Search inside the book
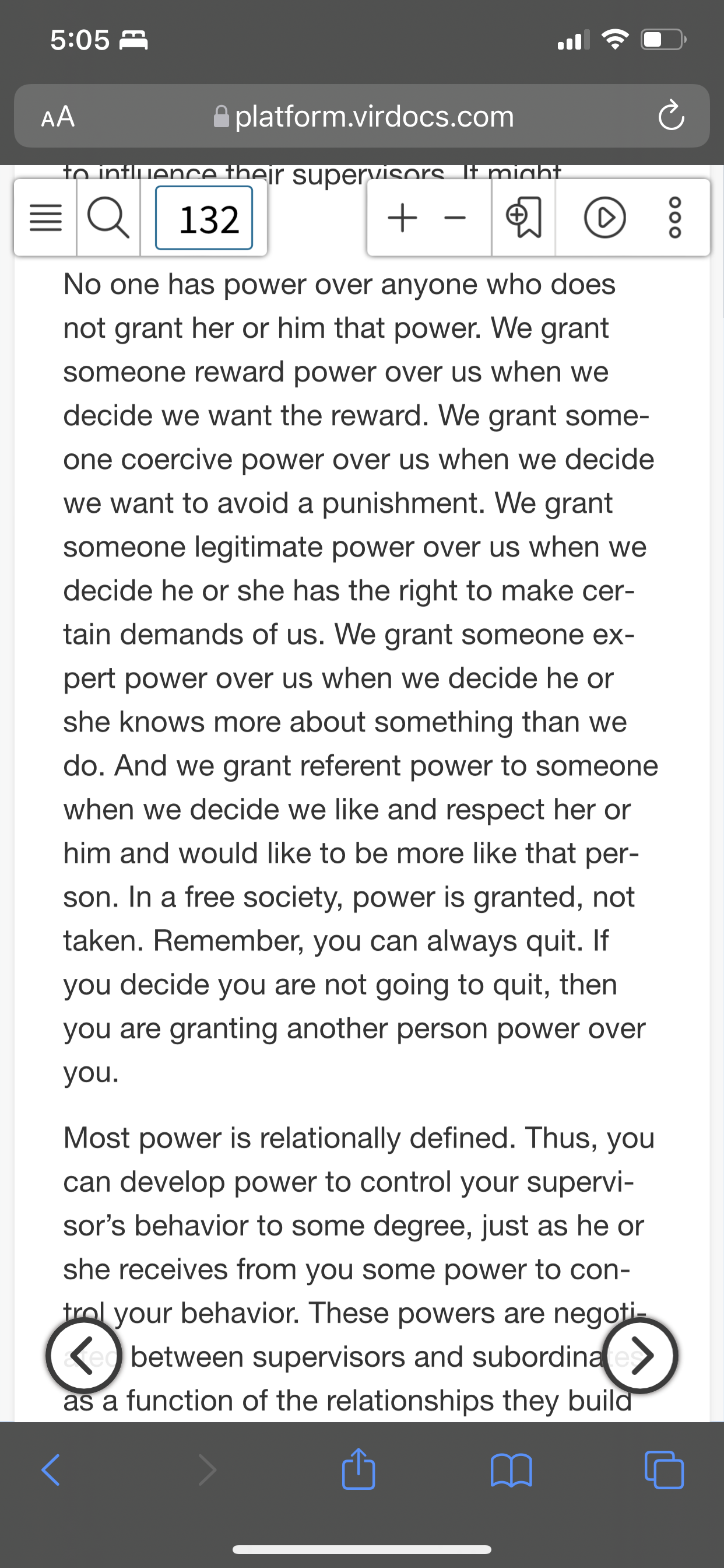Screen dimensions: 724x1568 point(109,218)
